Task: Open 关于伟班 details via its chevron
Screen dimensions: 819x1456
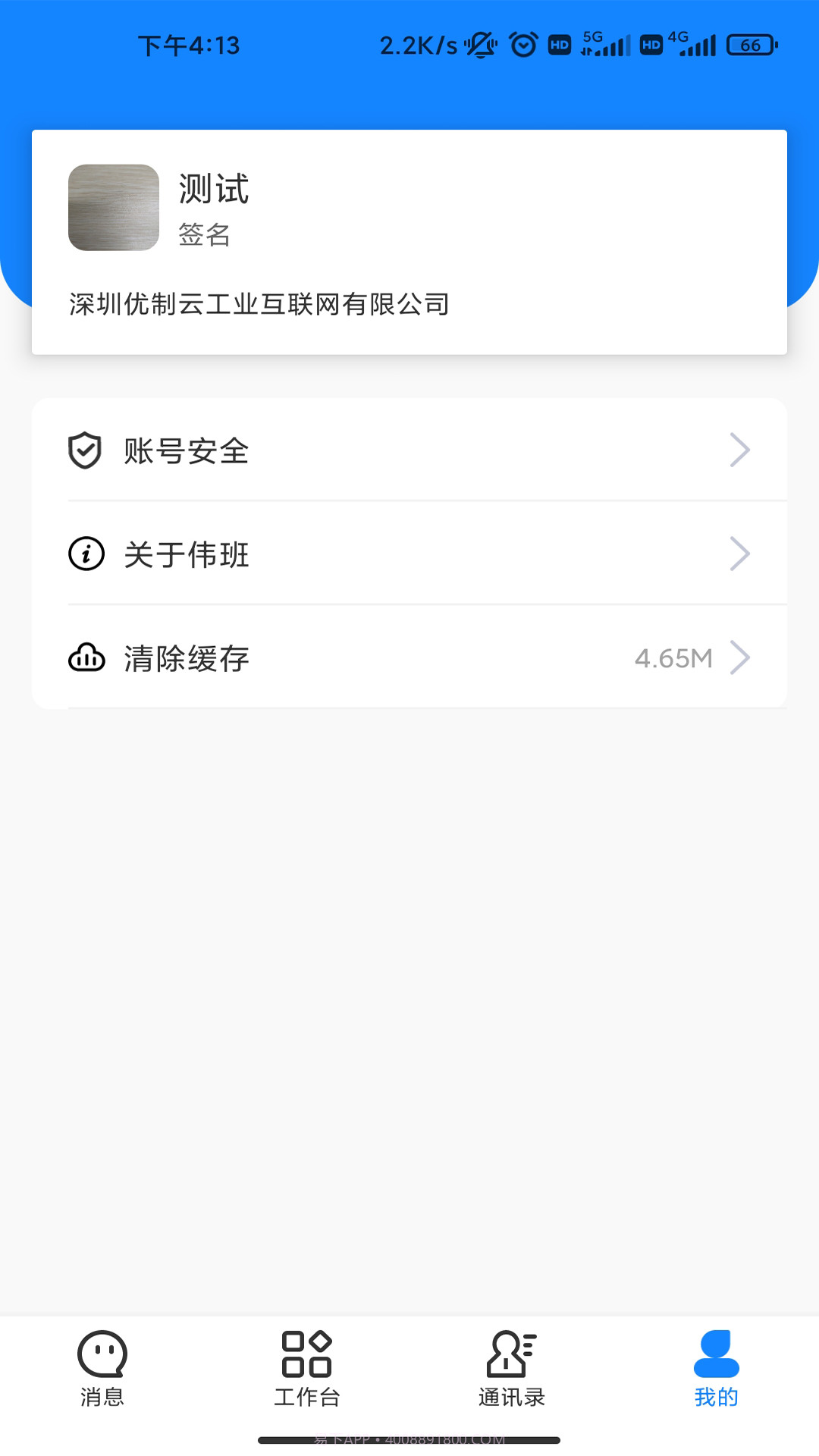Action: (740, 554)
